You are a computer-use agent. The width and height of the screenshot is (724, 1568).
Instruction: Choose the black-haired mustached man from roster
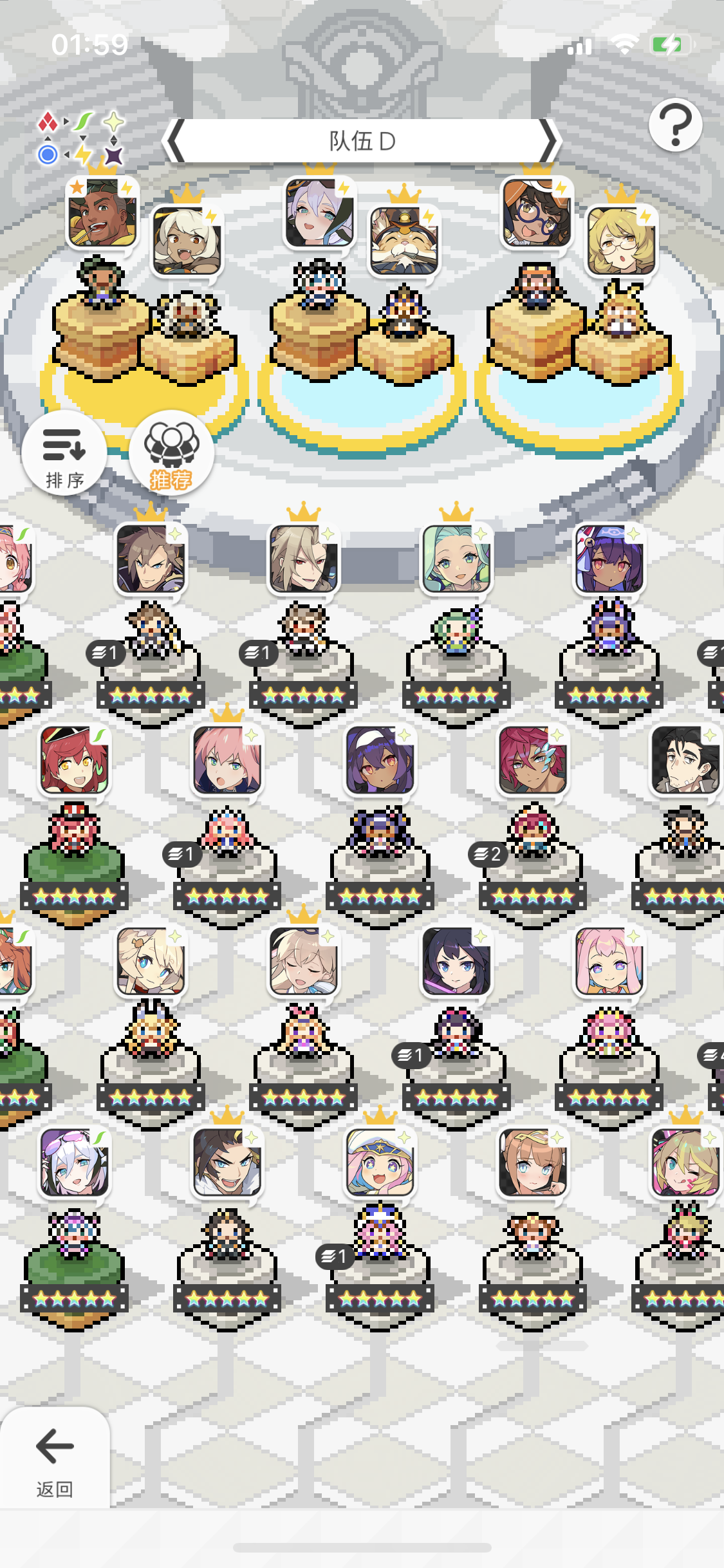tap(684, 760)
